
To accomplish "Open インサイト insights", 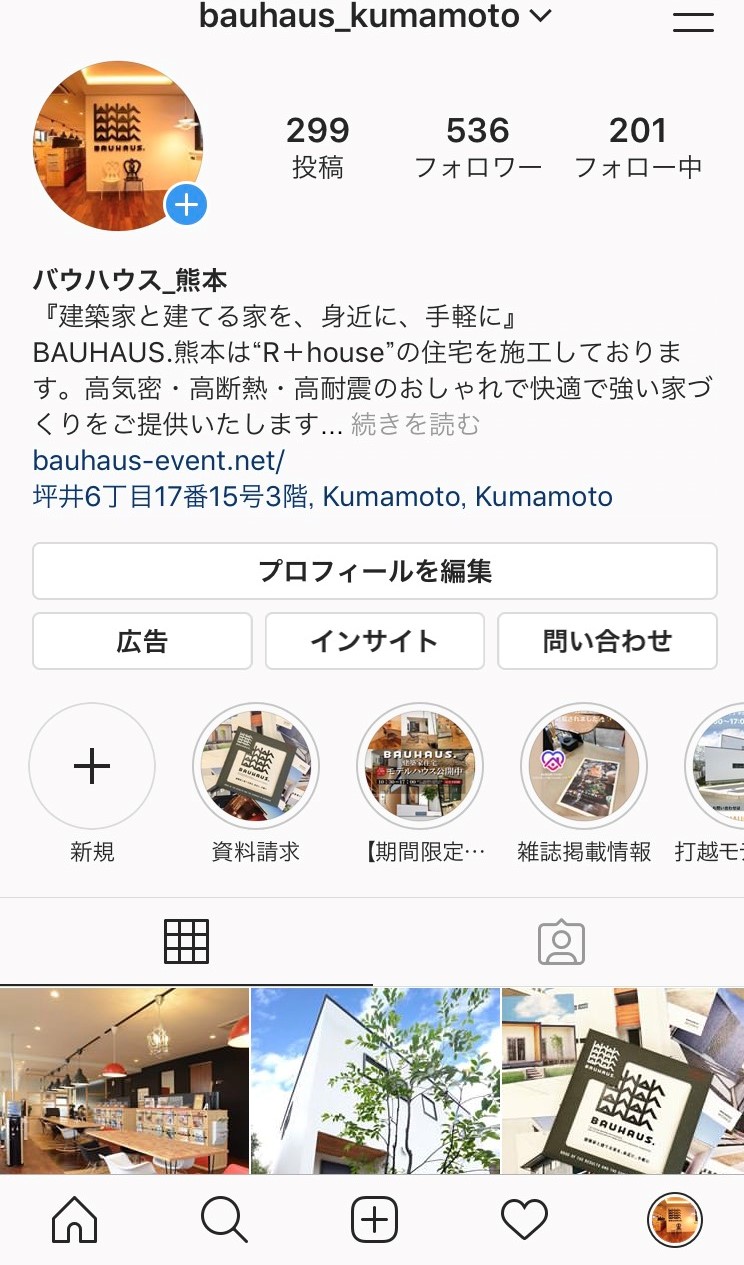I will (375, 641).
